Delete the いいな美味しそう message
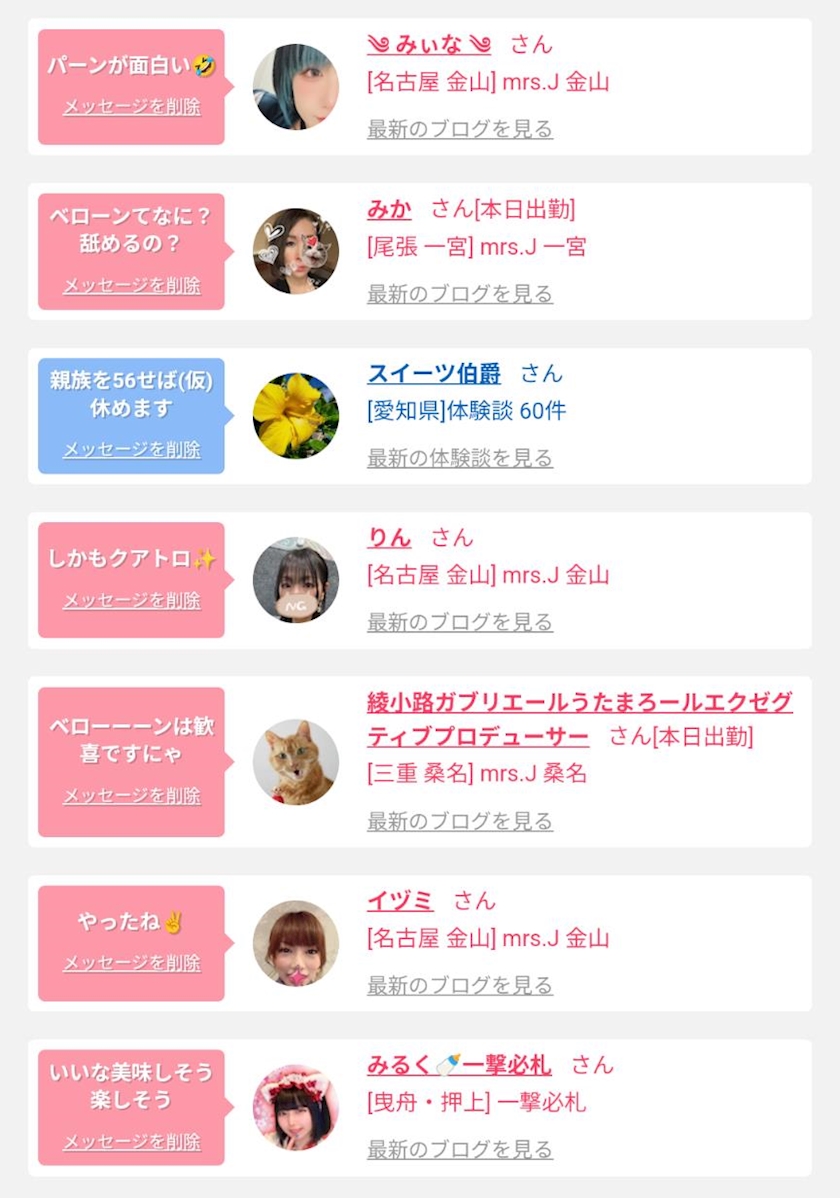The image size is (840, 1198). [131, 1142]
